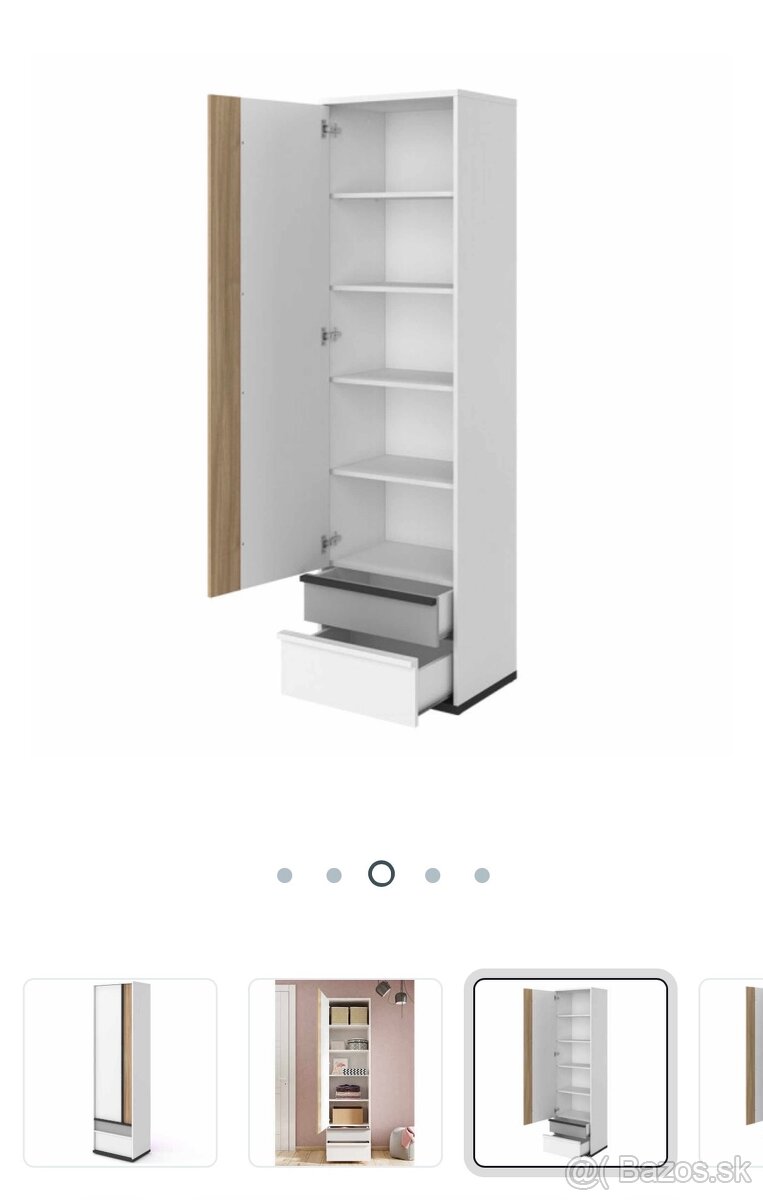Jump to the first gallery page dot

click(285, 875)
